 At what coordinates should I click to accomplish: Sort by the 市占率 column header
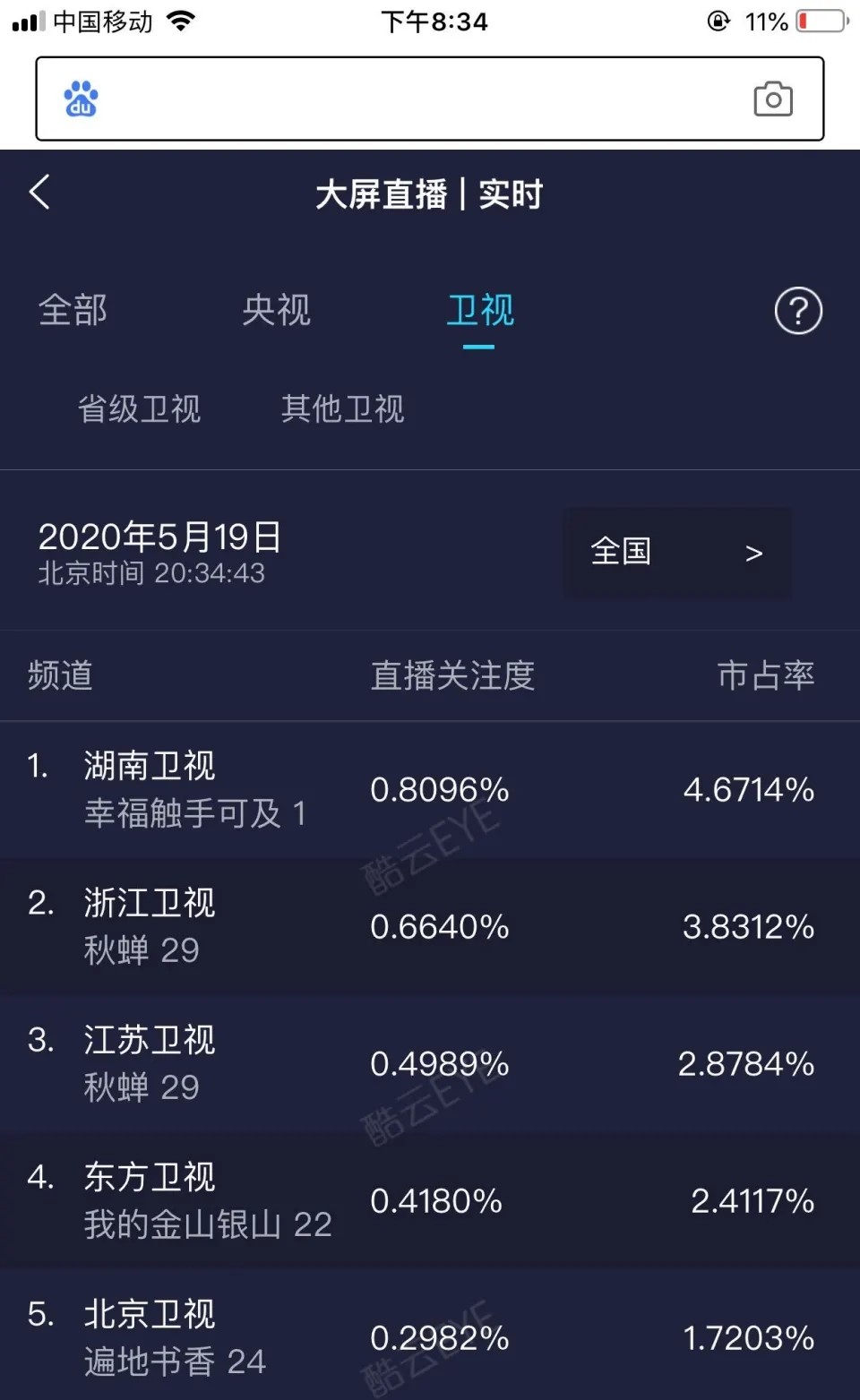coord(764,676)
